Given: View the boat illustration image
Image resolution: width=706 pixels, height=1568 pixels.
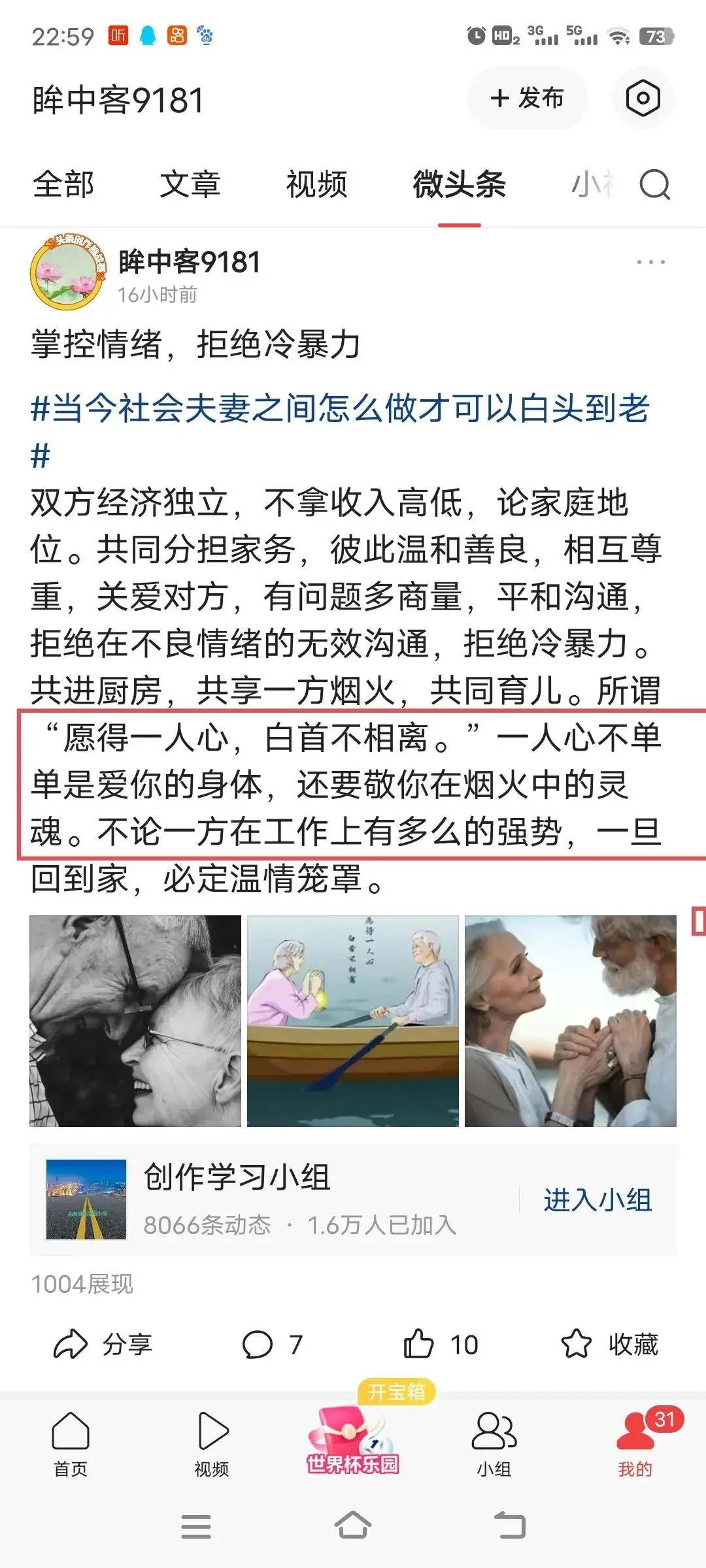Looking at the screenshot, I should tap(353, 1021).
